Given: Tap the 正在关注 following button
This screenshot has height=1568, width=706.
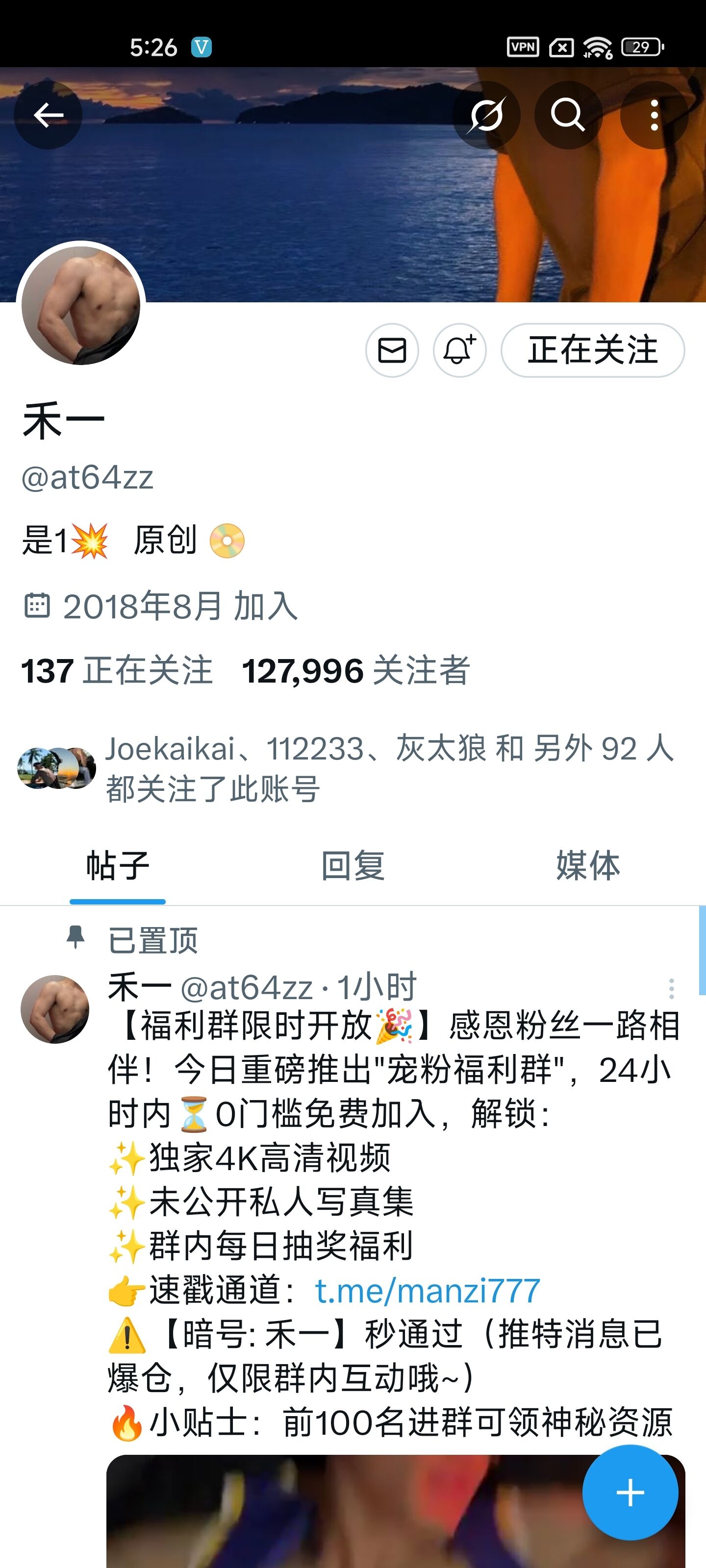Looking at the screenshot, I should tap(593, 350).
